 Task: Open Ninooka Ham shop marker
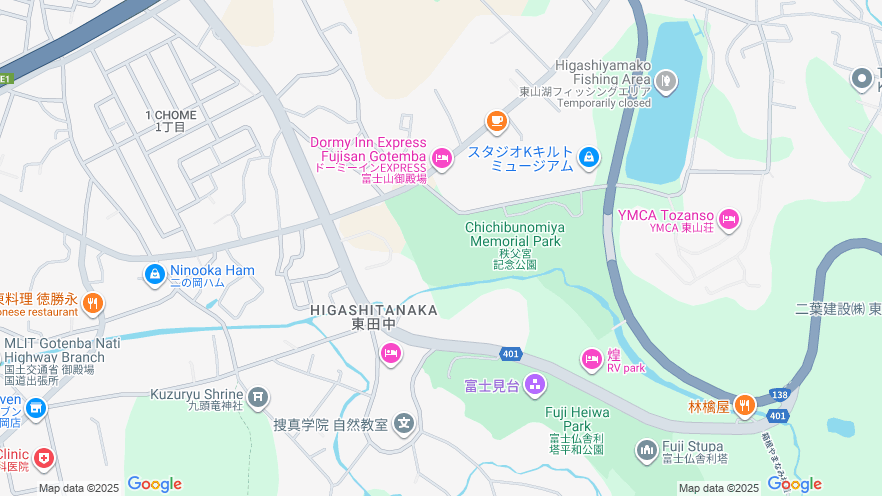pos(155,273)
